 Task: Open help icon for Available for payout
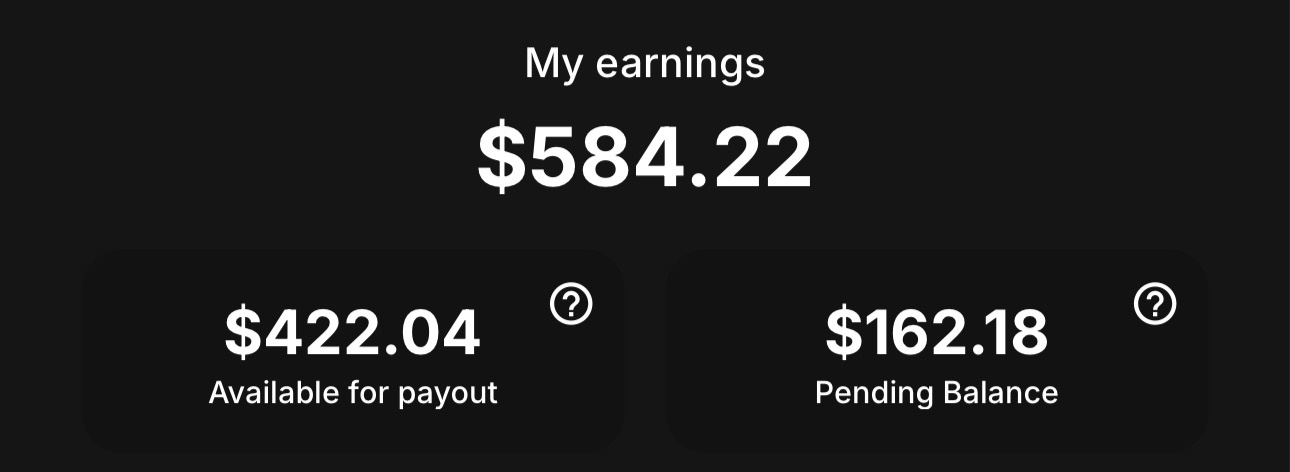572,304
